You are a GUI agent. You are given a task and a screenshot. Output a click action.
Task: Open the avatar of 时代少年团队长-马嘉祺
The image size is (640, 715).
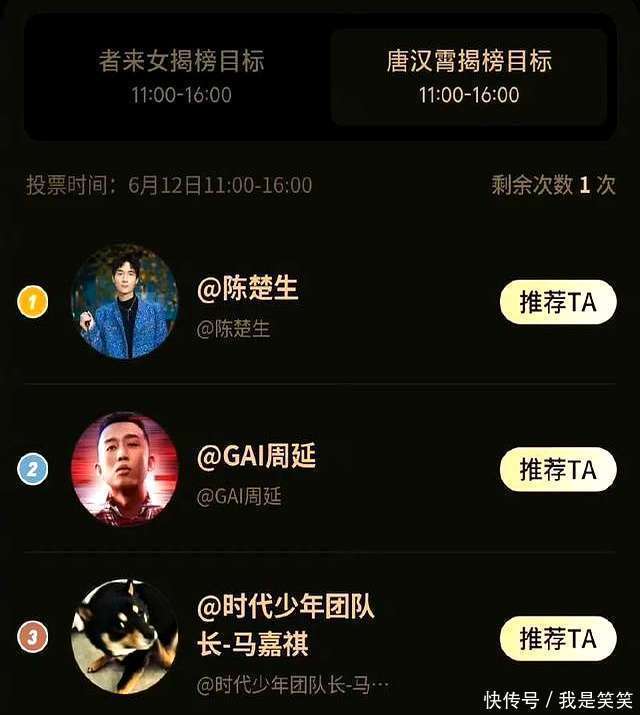pos(125,636)
